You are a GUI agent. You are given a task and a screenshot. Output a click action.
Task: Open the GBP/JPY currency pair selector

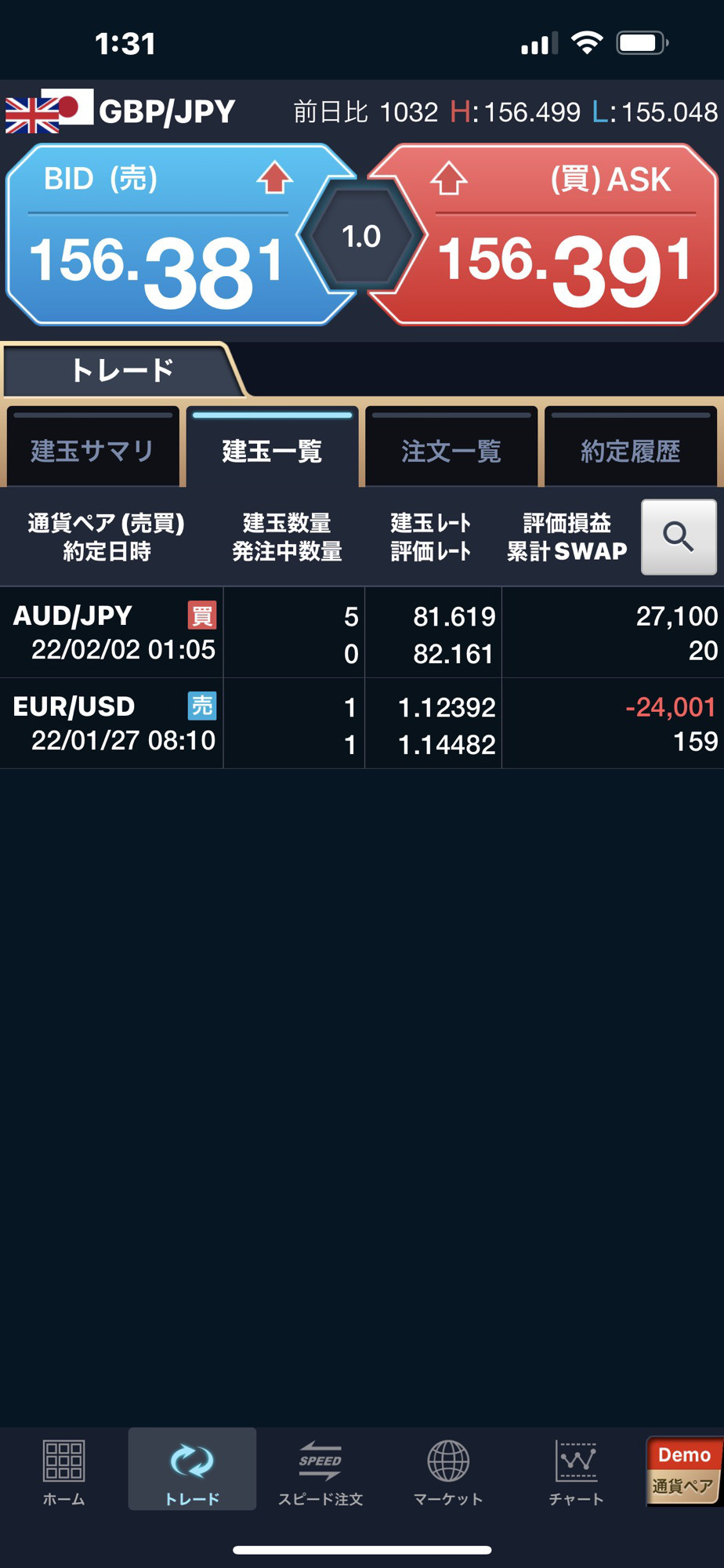tap(121, 111)
